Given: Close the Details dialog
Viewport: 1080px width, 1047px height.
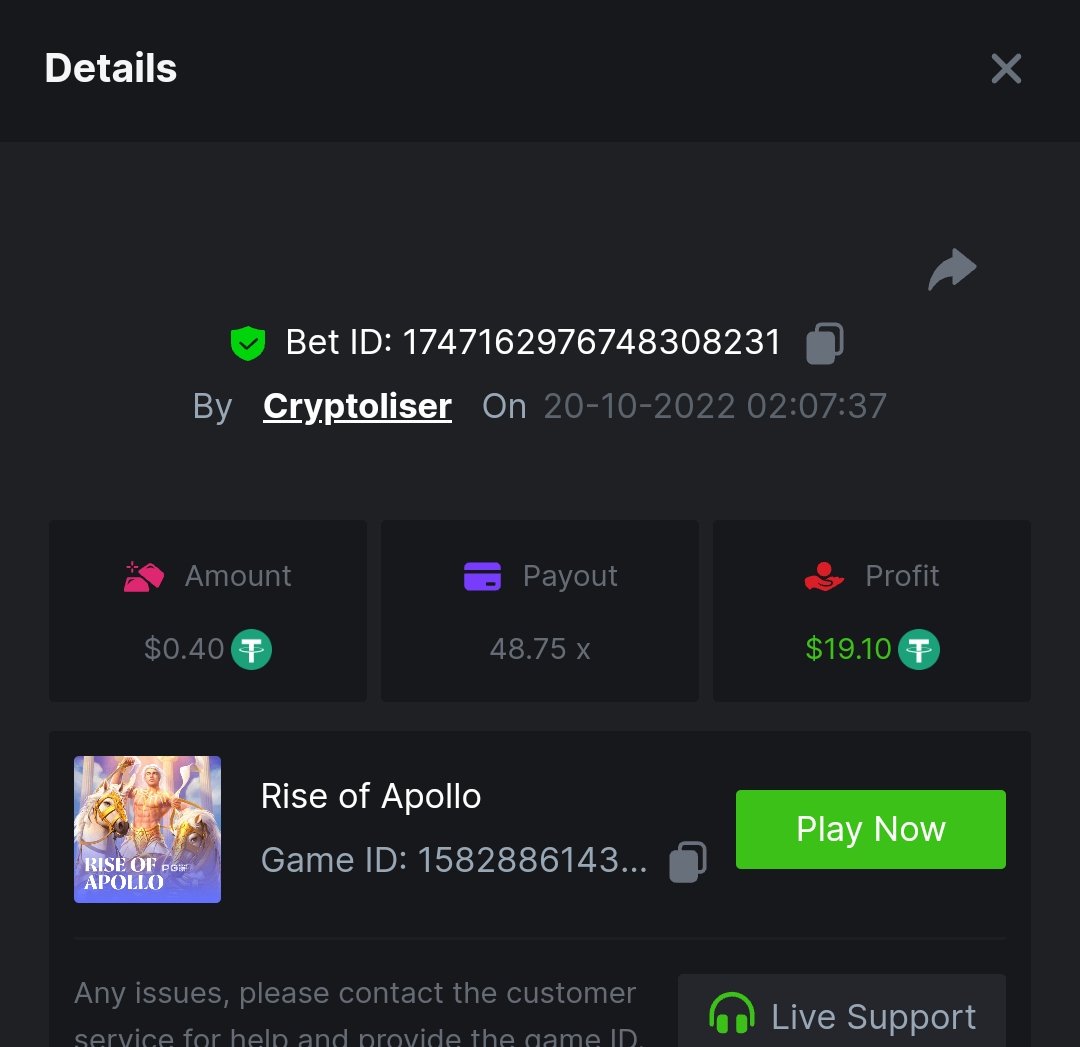Looking at the screenshot, I should pos(1005,69).
